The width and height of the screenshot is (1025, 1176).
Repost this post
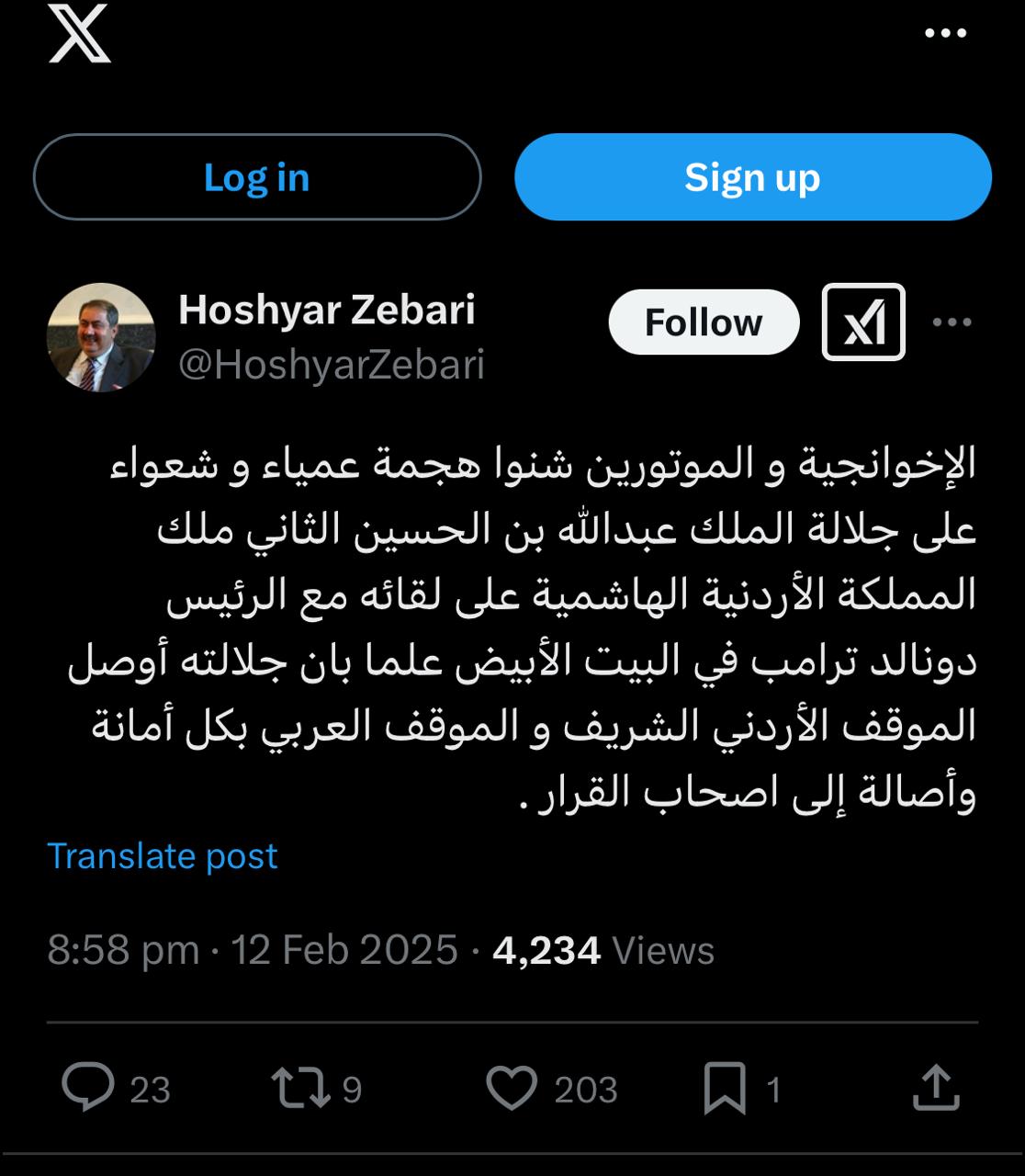(301, 1089)
